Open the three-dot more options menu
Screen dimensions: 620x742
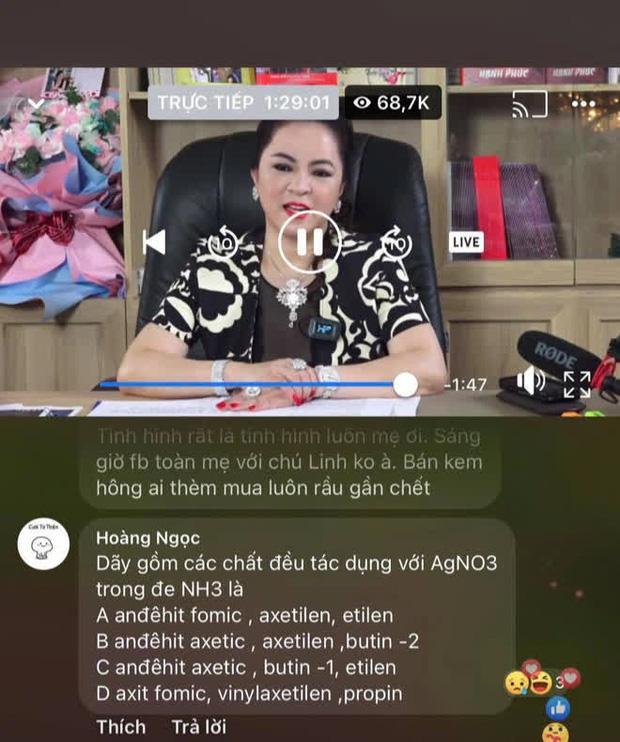point(583,103)
